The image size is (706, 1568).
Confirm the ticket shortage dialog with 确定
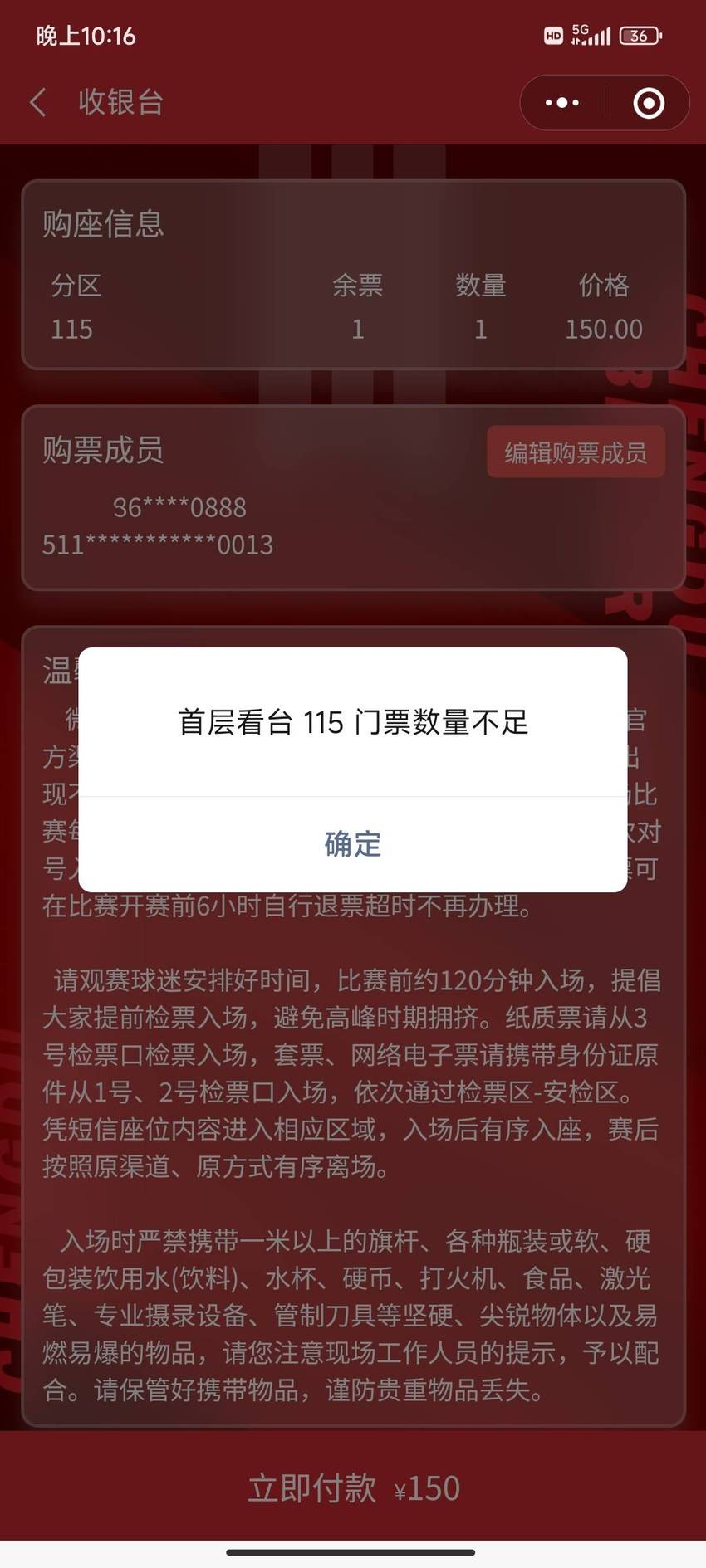[352, 844]
